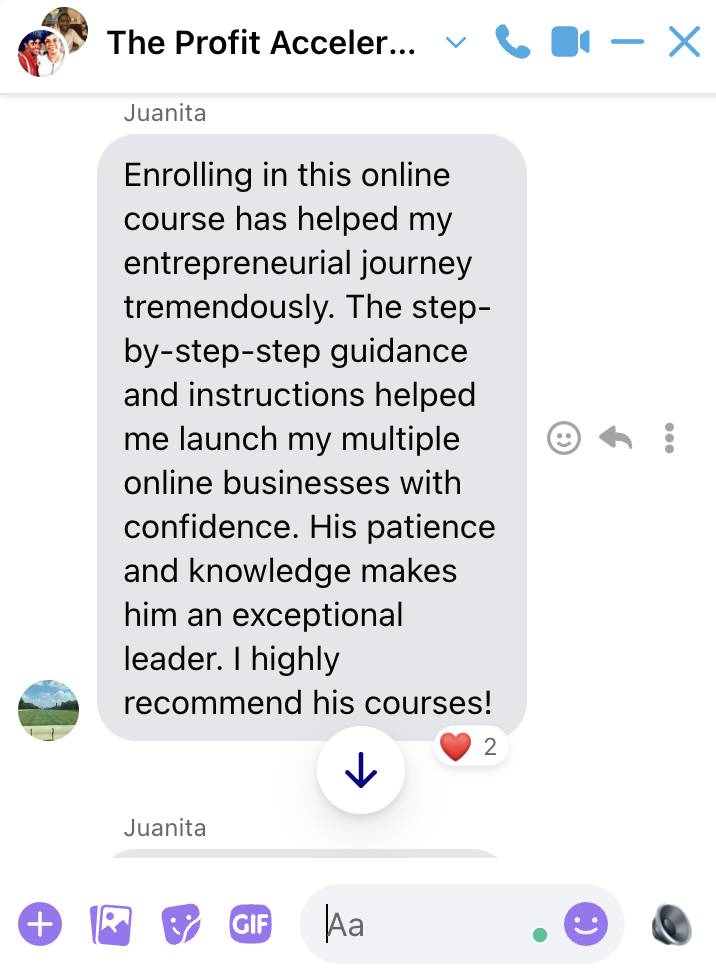Attach a photo from gallery
The width and height of the screenshot is (716, 978).
[111, 924]
